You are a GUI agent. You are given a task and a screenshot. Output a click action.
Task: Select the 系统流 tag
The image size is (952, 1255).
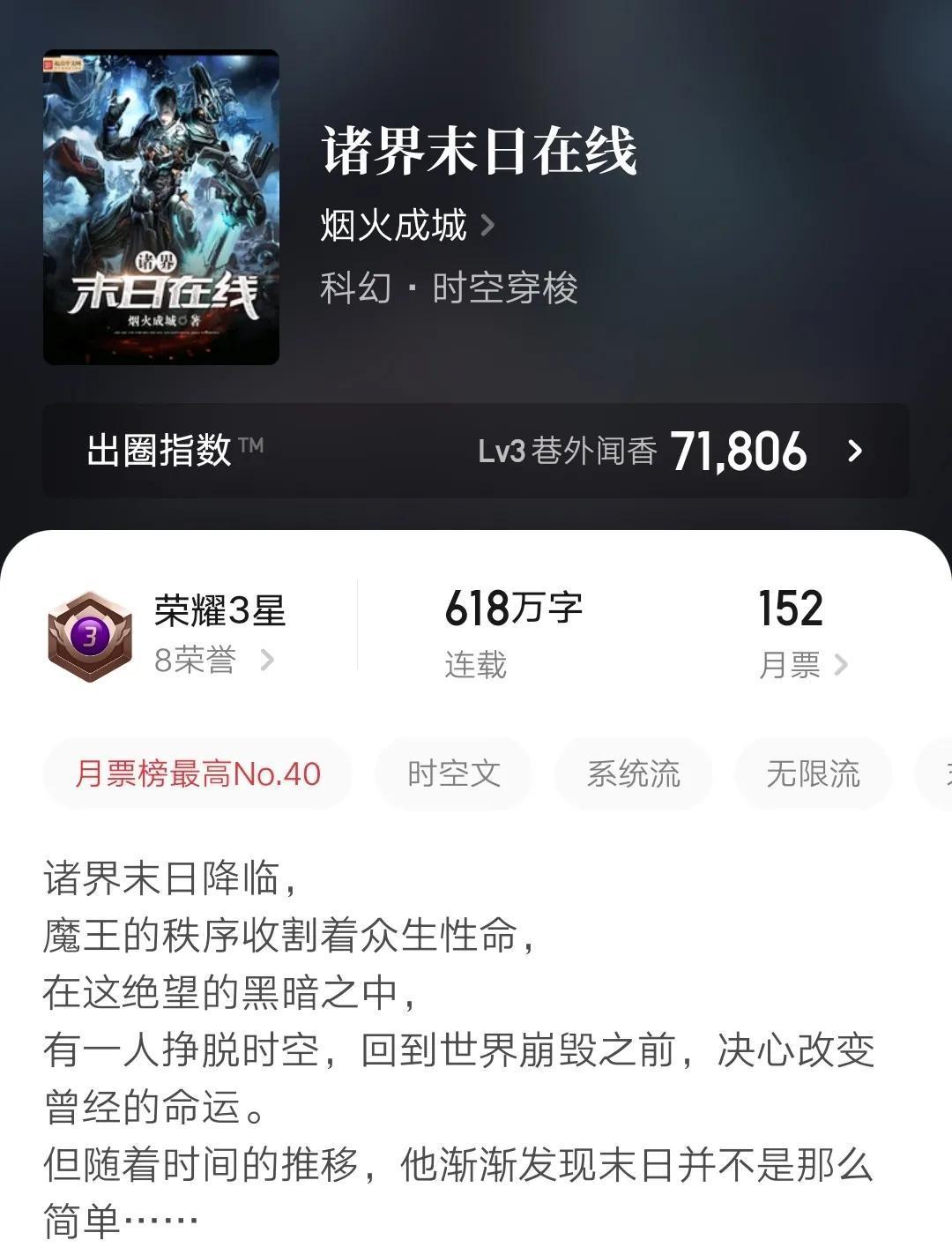pos(634,774)
